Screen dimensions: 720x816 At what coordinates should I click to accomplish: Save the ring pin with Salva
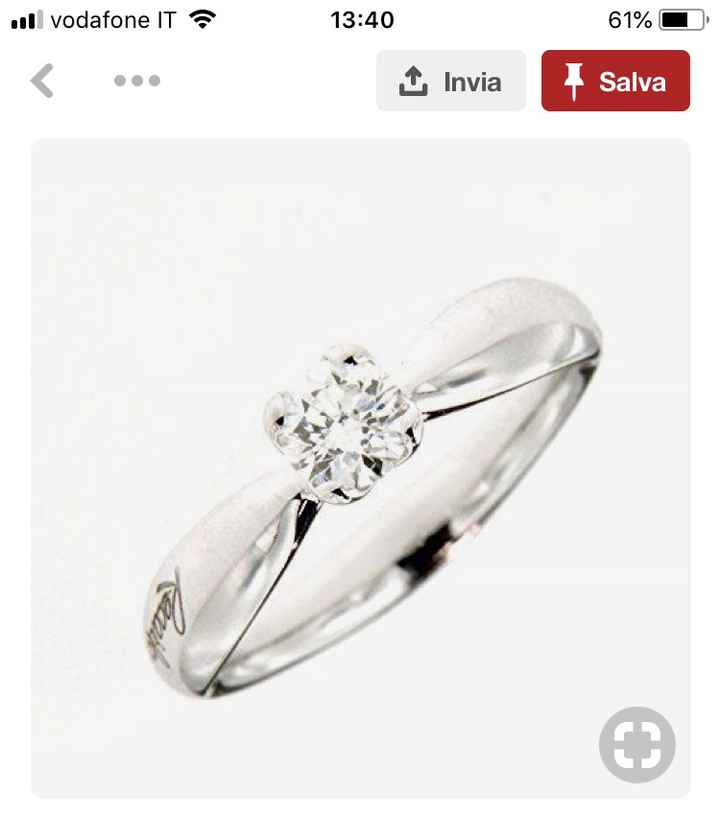click(x=614, y=81)
